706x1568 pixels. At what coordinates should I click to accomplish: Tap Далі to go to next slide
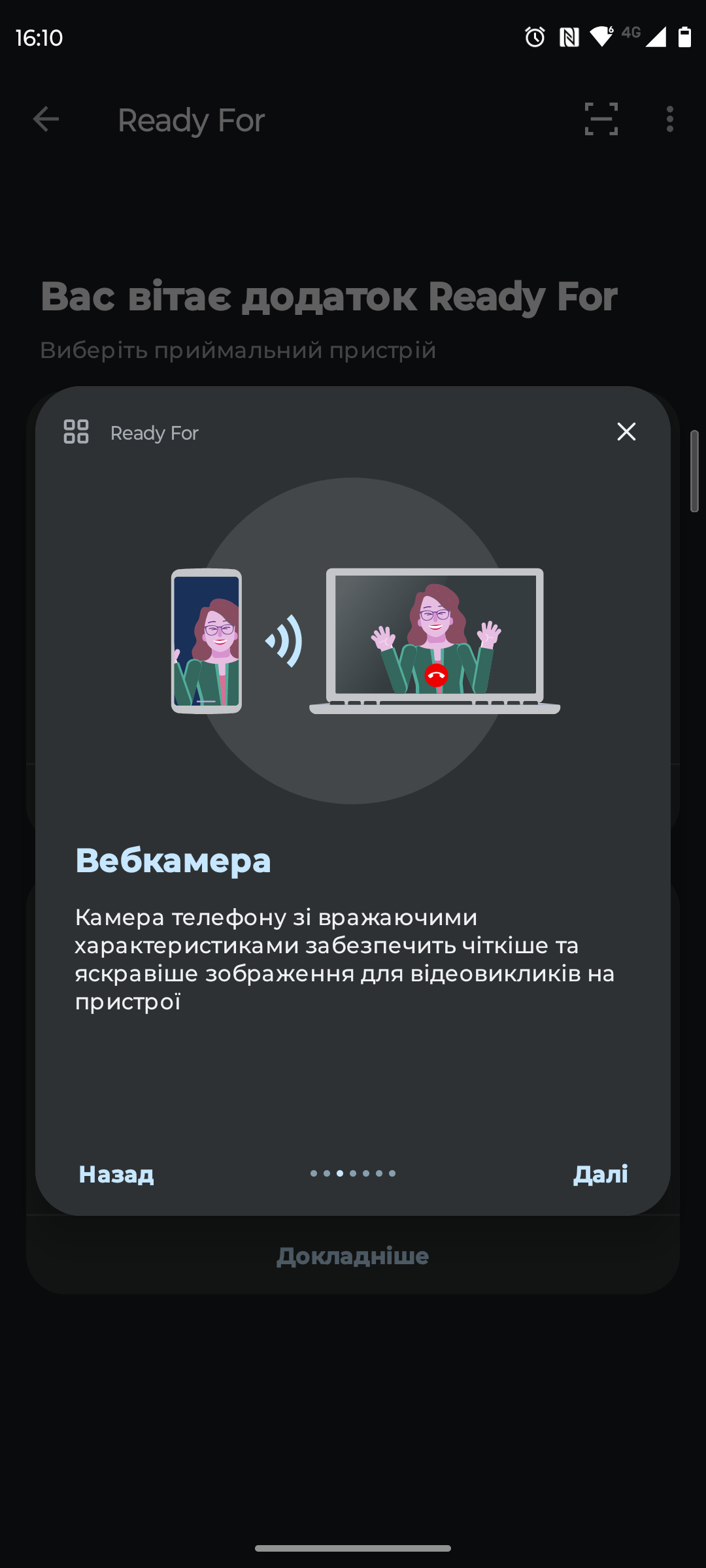point(600,1174)
